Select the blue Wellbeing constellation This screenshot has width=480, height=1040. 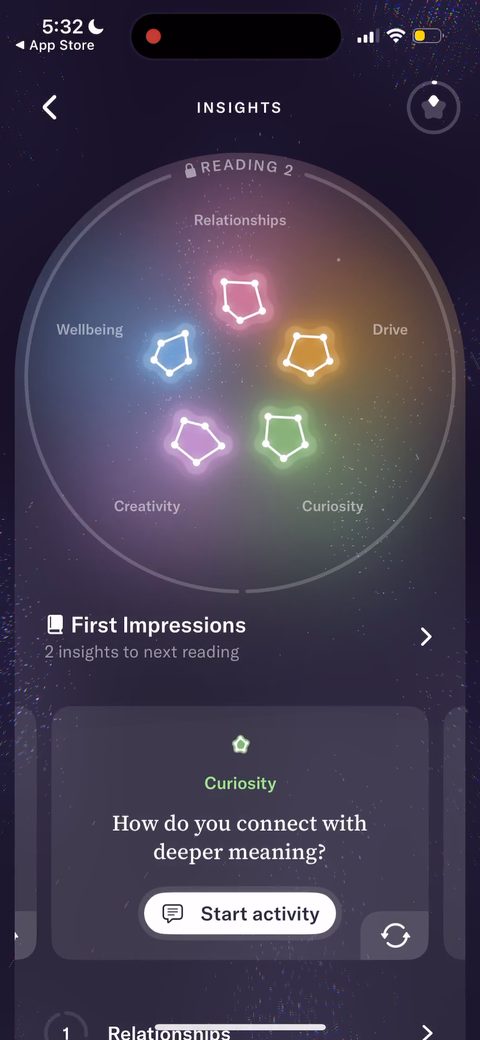click(x=172, y=352)
